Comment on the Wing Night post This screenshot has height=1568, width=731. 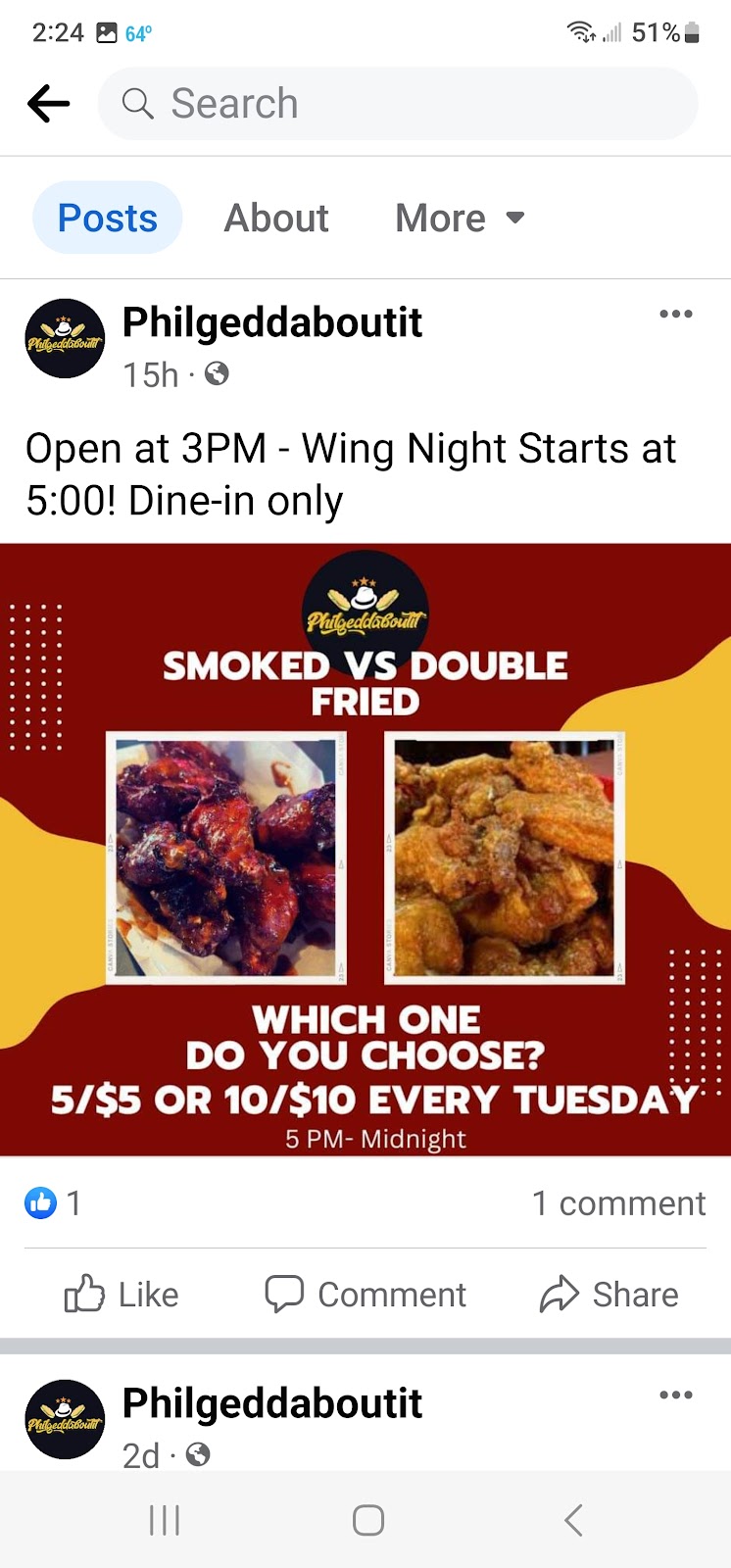365,1295
